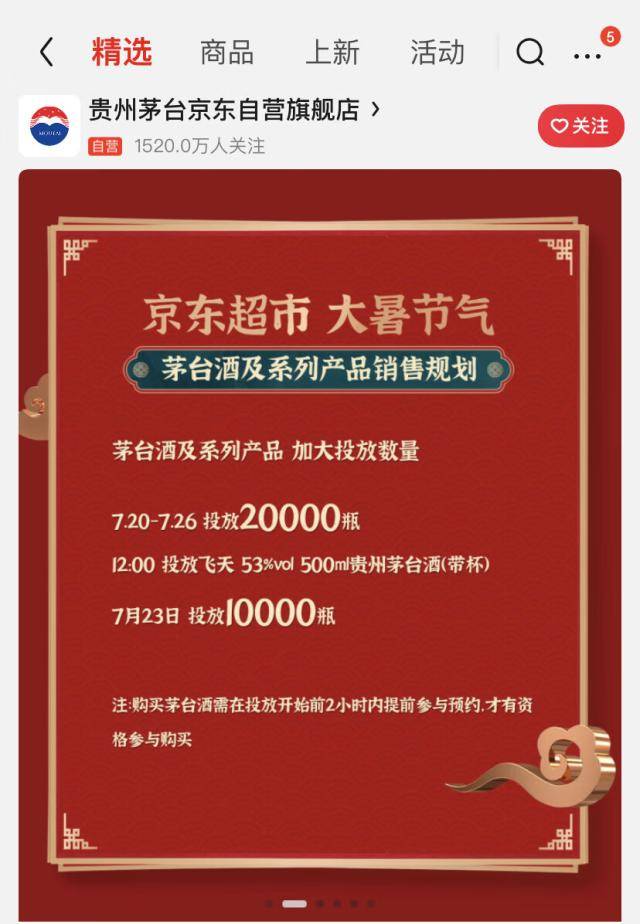The width and height of the screenshot is (640, 924).
Task: Open the search icon
Action: point(530,52)
